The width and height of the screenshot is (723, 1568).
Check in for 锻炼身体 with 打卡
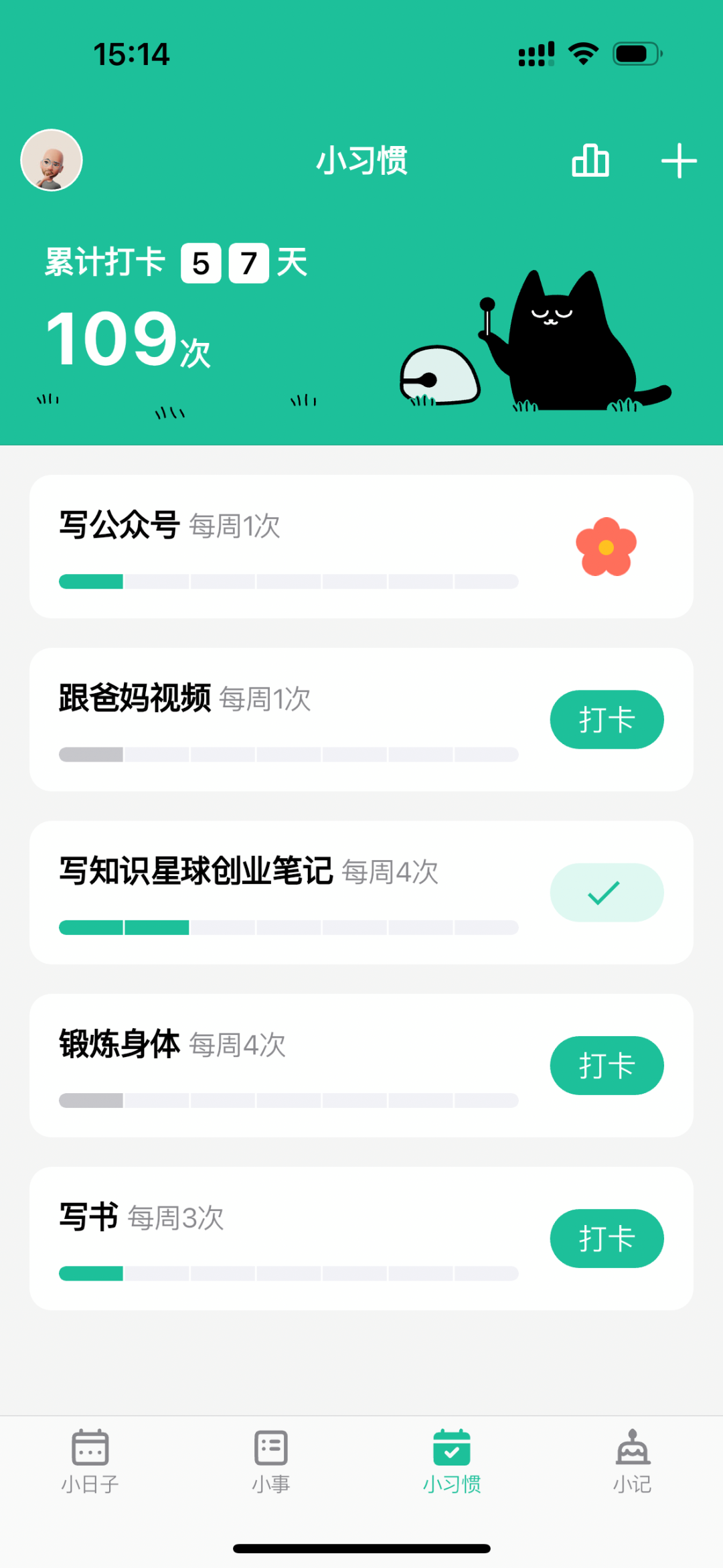click(x=607, y=1065)
